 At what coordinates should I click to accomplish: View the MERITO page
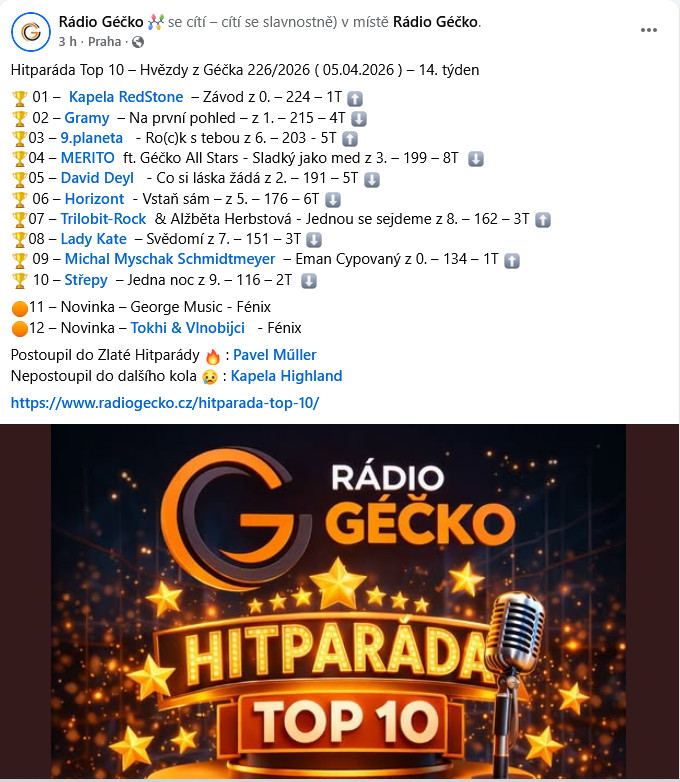(88, 158)
